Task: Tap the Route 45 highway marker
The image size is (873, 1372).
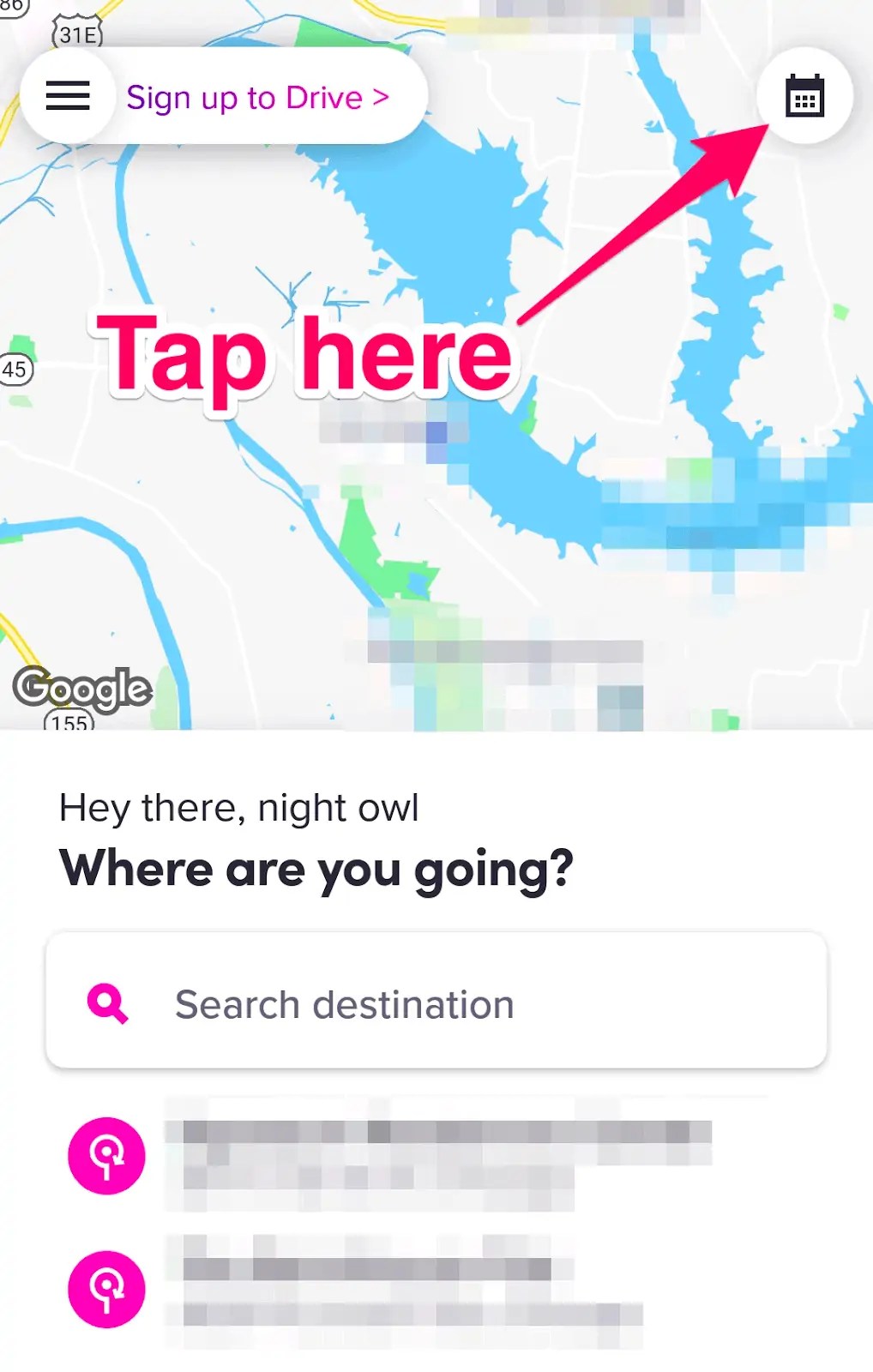Action: pyautogui.click(x=14, y=368)
